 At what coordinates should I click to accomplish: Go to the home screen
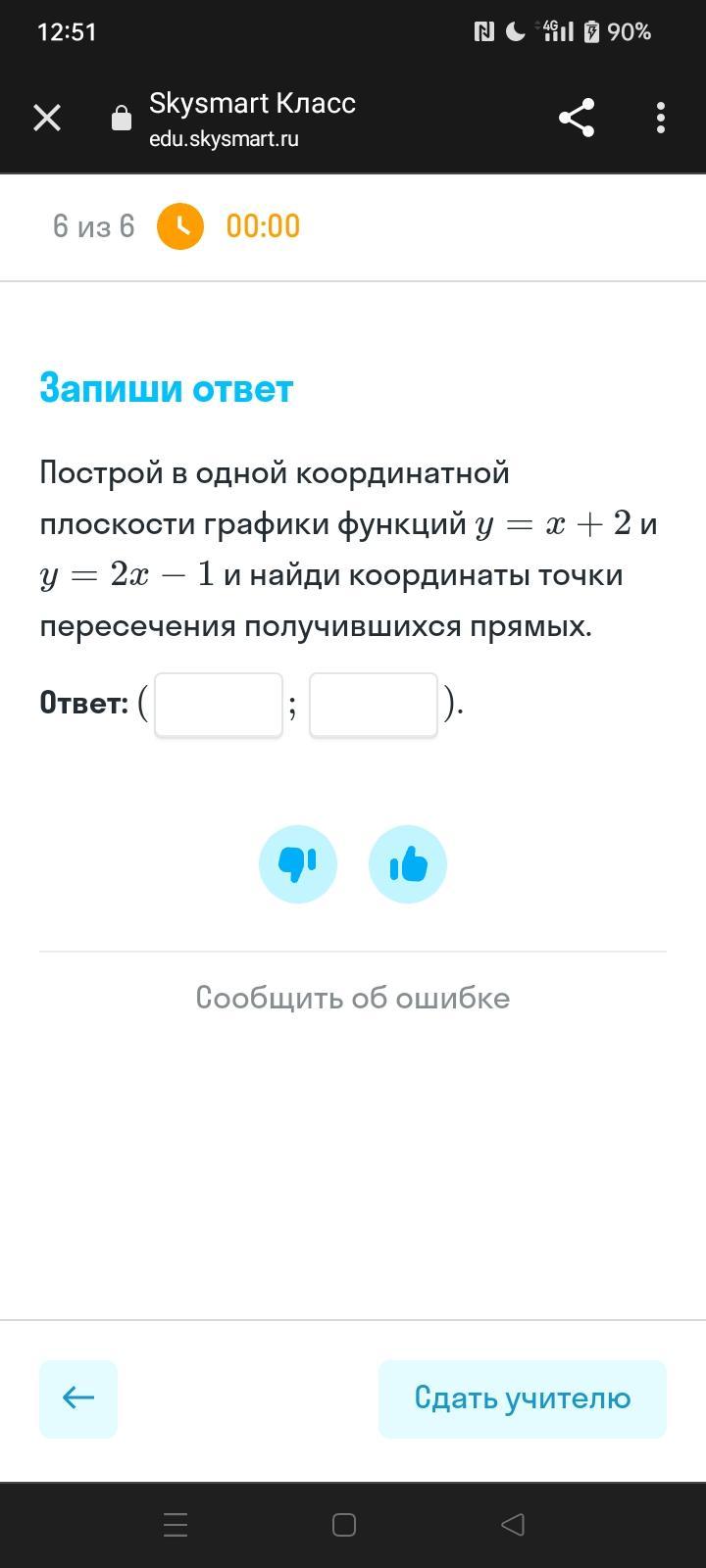[344, 1525]
